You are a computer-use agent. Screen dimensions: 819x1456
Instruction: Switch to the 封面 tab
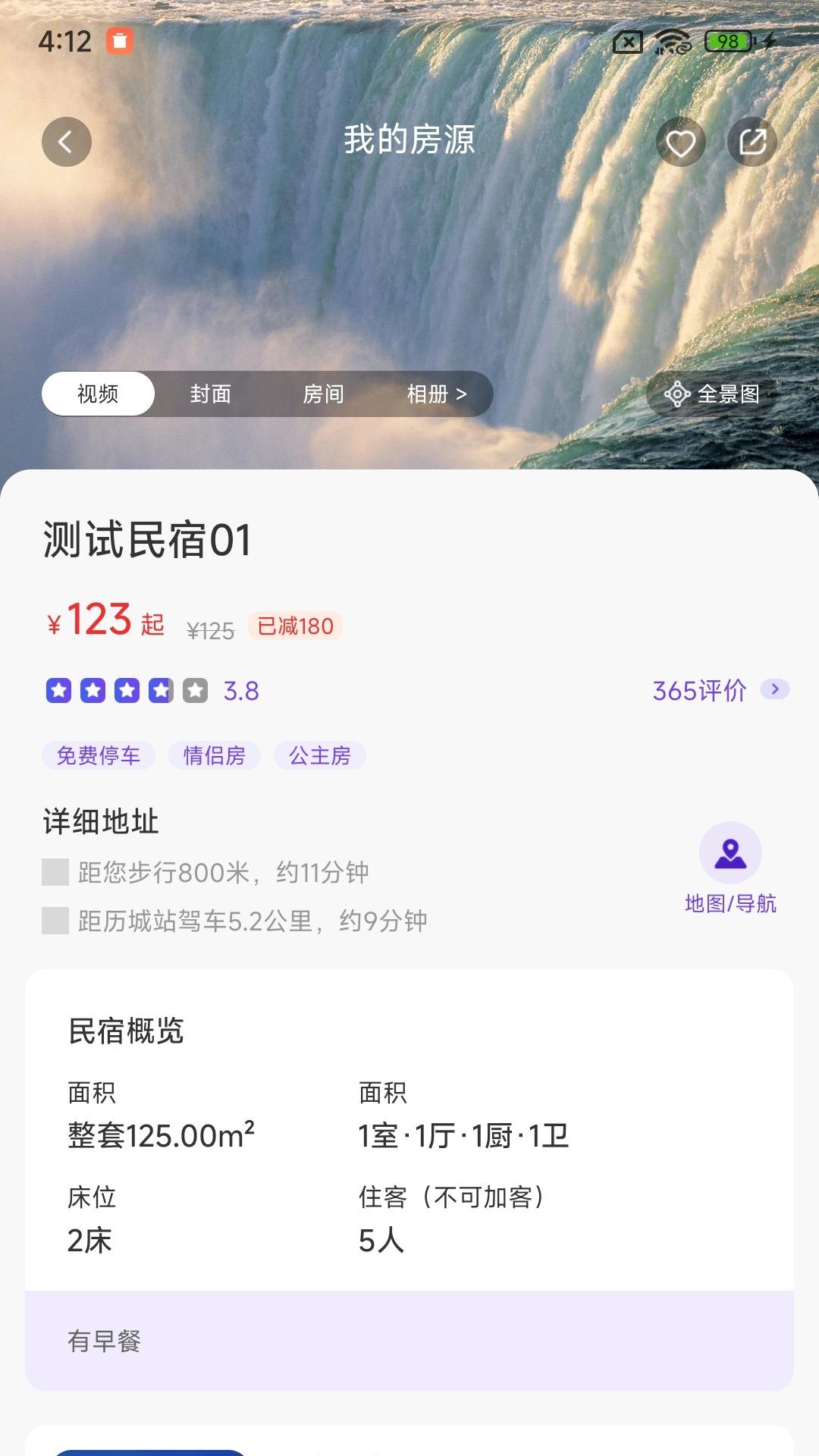coord(211,394)
